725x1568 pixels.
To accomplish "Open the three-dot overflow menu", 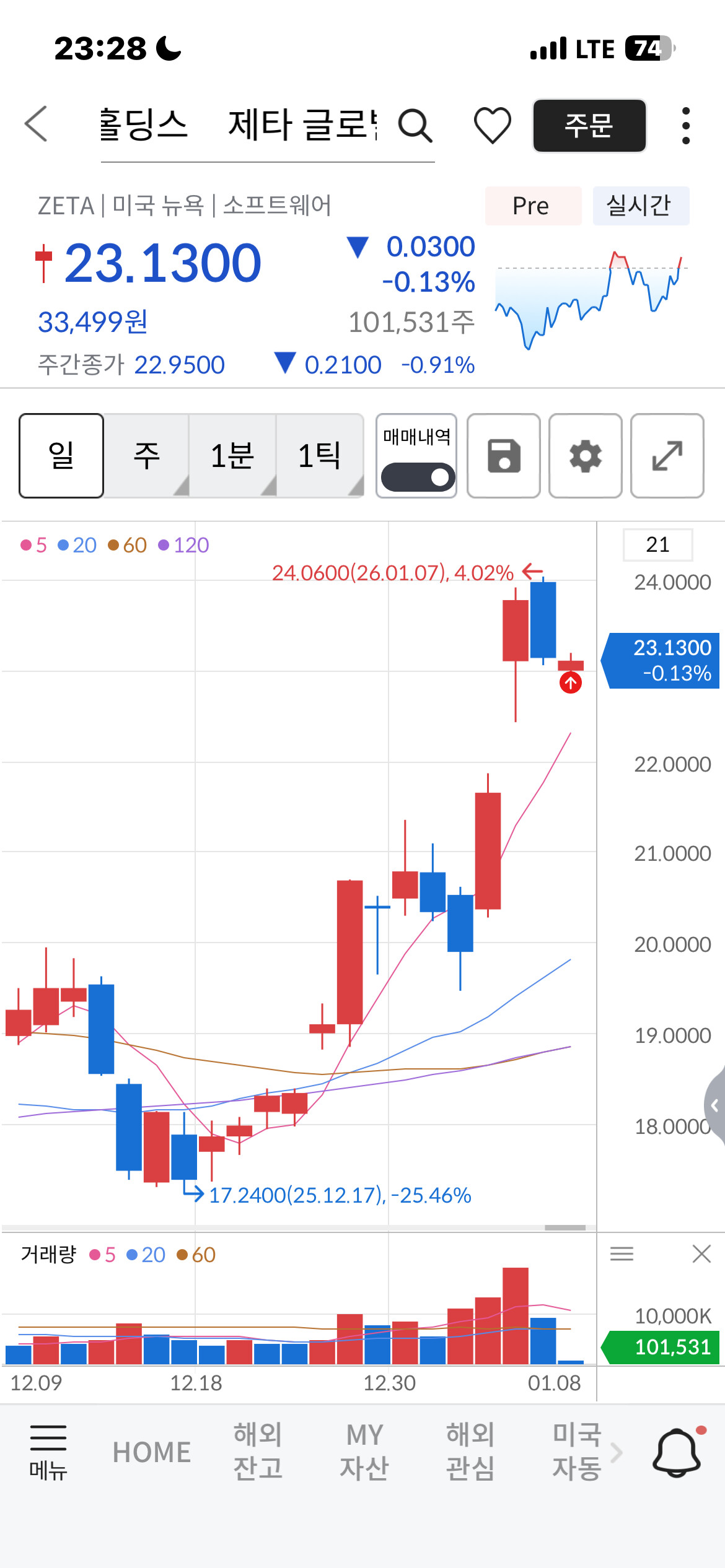I will click(x=685, y=126).
